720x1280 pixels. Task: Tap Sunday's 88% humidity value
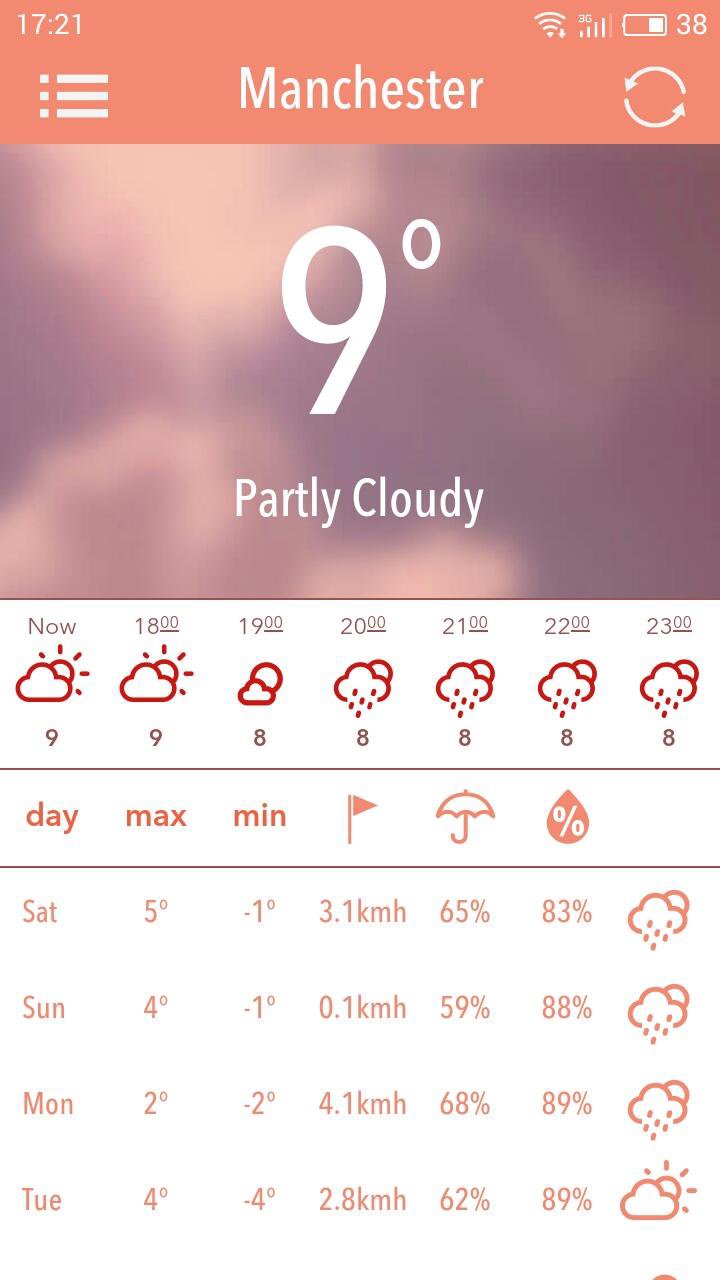point(565,1008)
